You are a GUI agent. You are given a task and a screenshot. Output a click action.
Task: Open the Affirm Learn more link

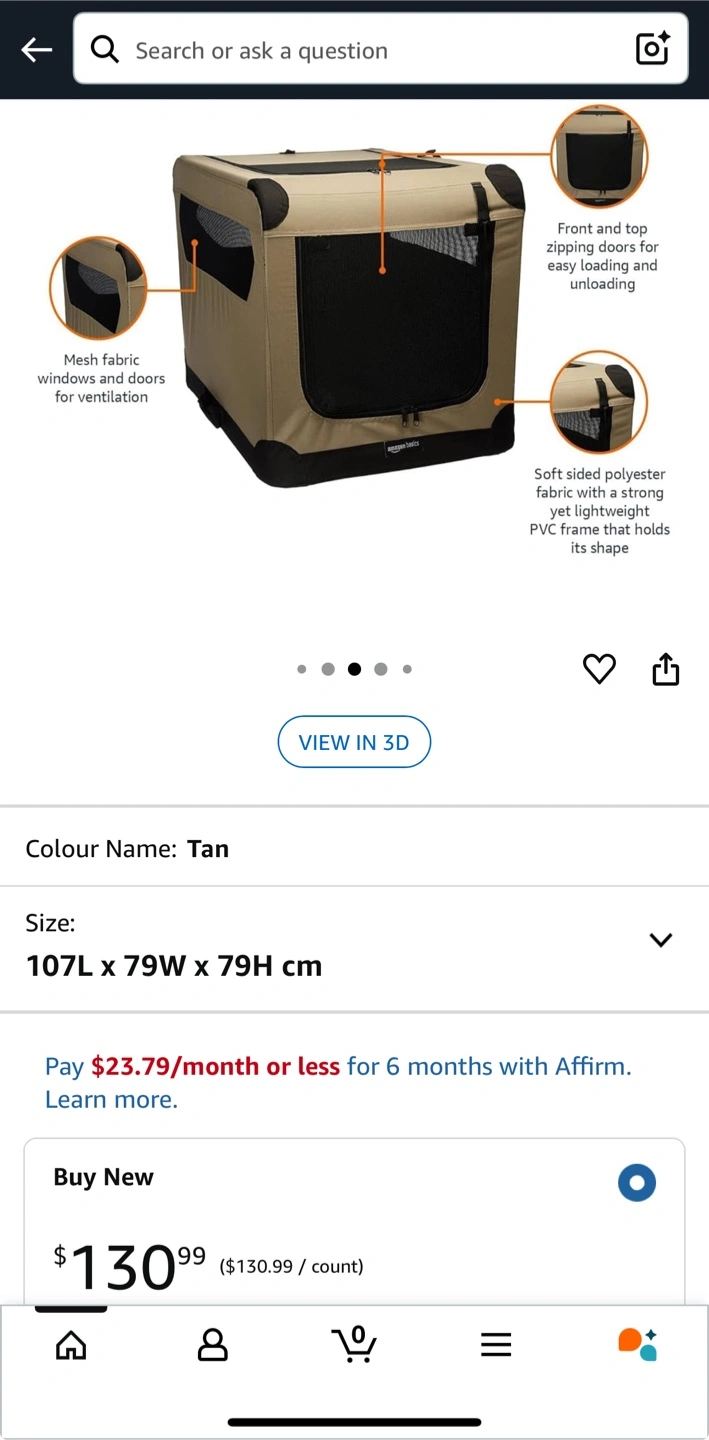pos(111,1100)
